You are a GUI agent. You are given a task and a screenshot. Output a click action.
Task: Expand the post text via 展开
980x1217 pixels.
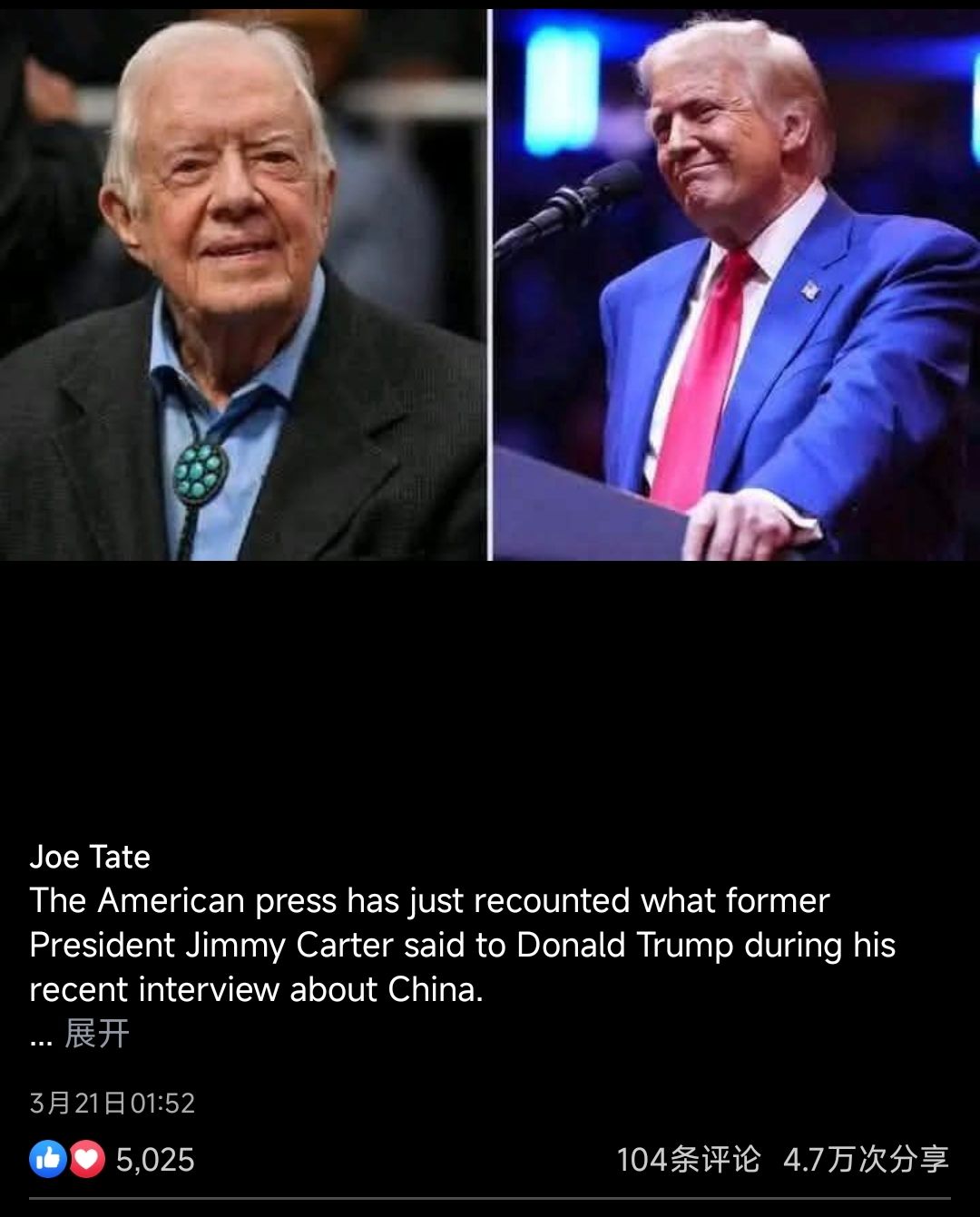[97, 1034]
